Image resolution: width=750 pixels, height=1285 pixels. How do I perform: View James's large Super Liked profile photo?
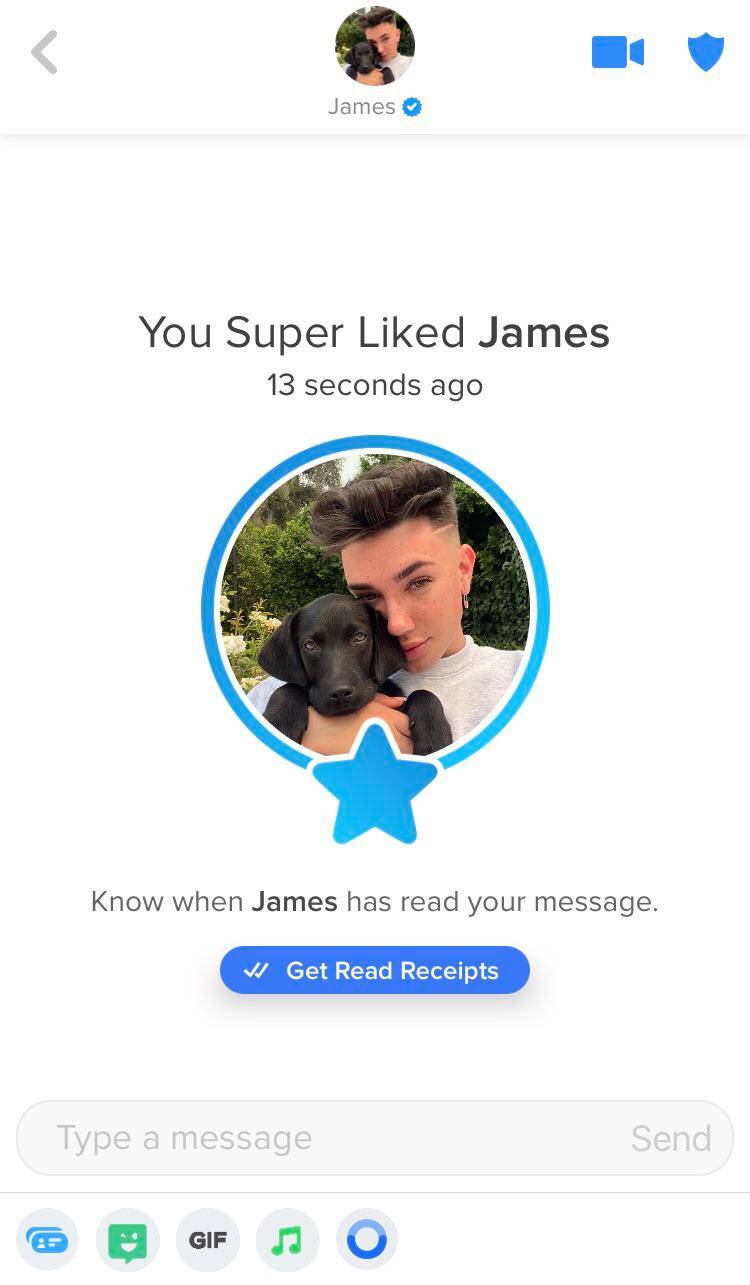[374, 605]
